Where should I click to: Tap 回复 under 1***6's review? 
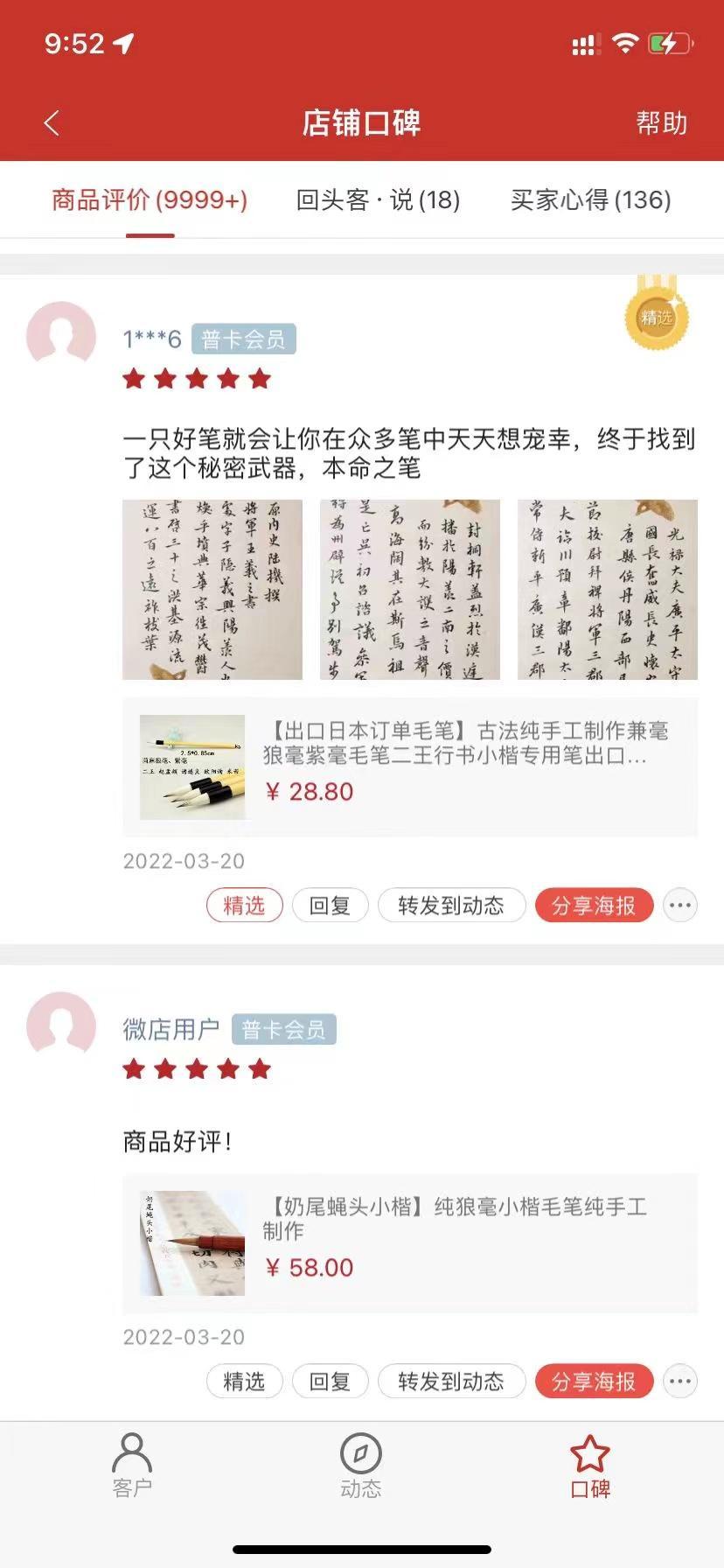[x=330, y=906]
